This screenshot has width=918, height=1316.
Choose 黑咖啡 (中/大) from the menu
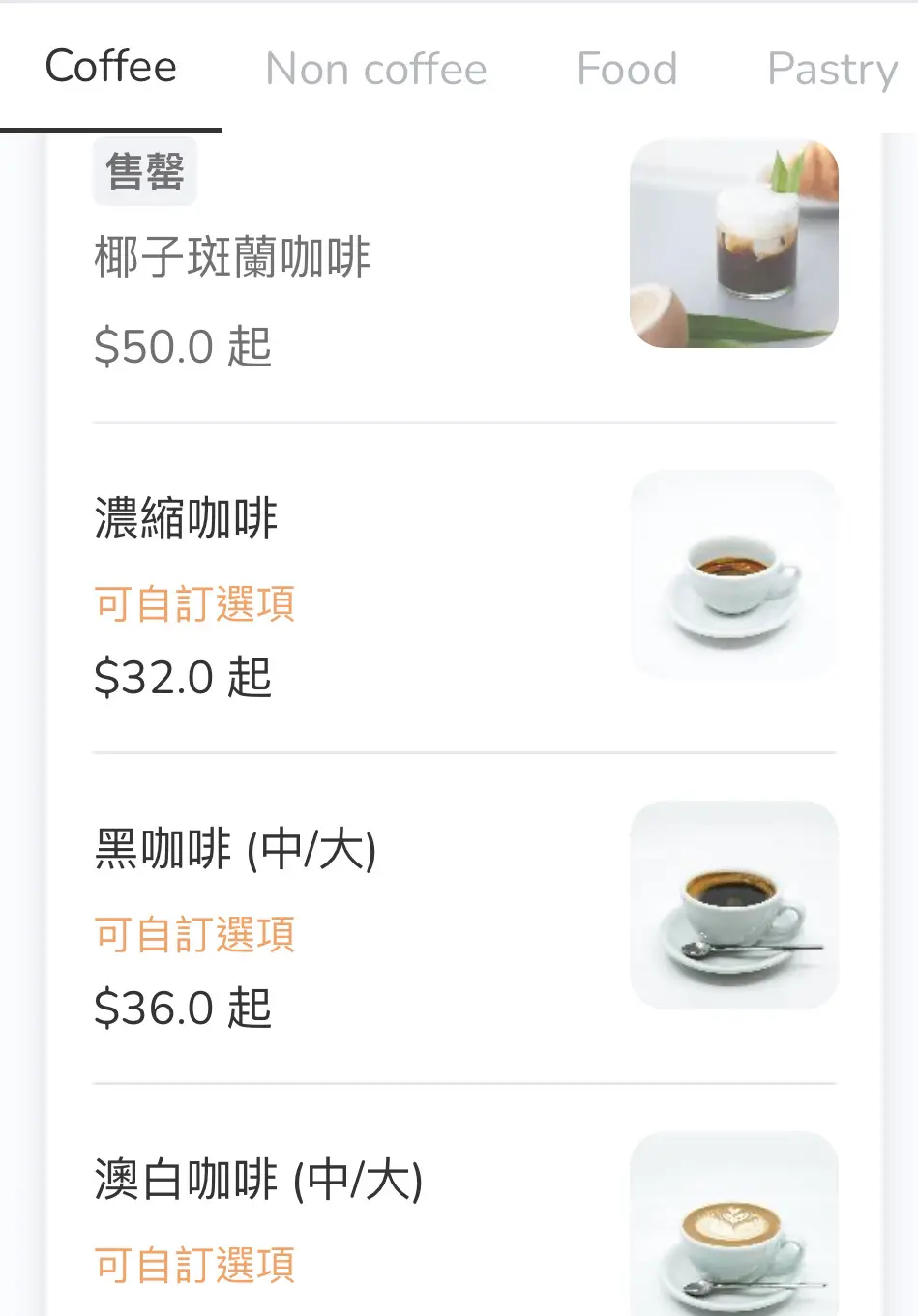tap(235, 850)
